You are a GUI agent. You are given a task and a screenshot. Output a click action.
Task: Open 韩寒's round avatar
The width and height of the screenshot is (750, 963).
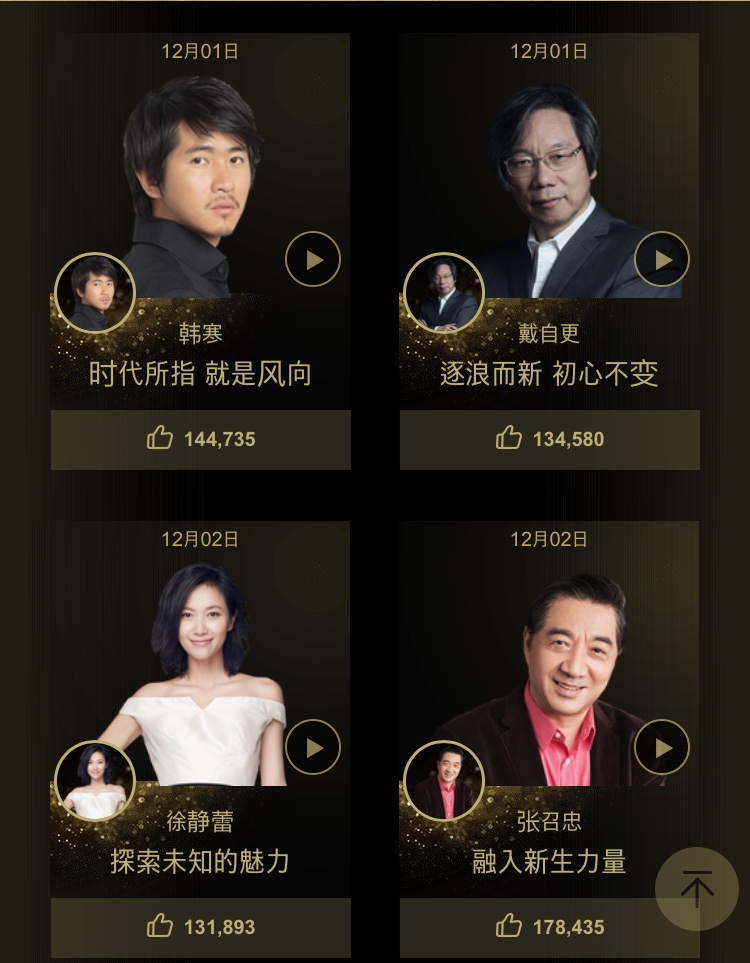point(95,293)
